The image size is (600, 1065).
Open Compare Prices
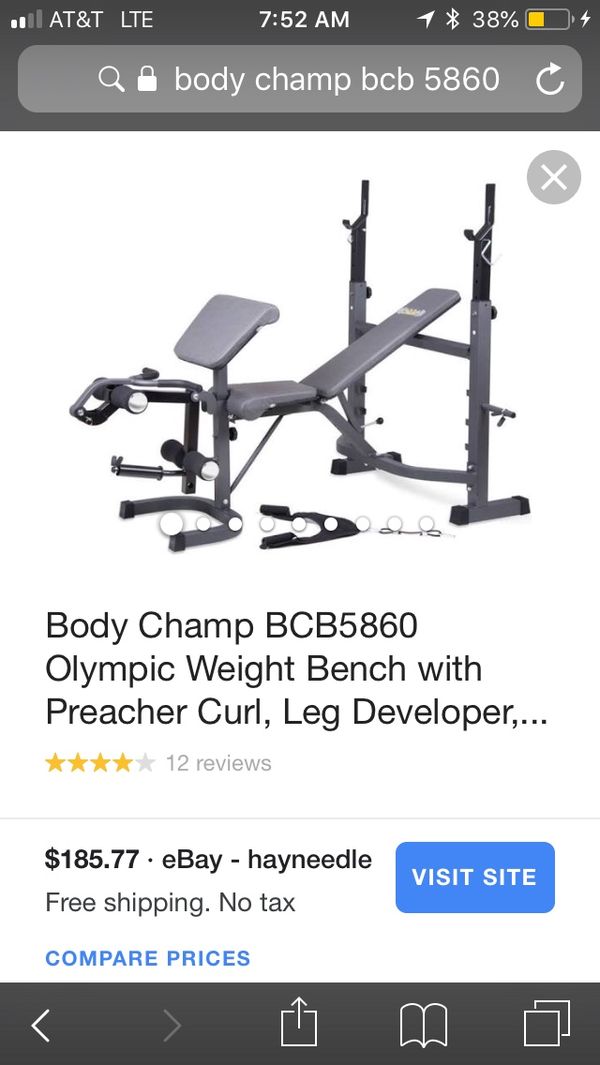pos(147,958)
